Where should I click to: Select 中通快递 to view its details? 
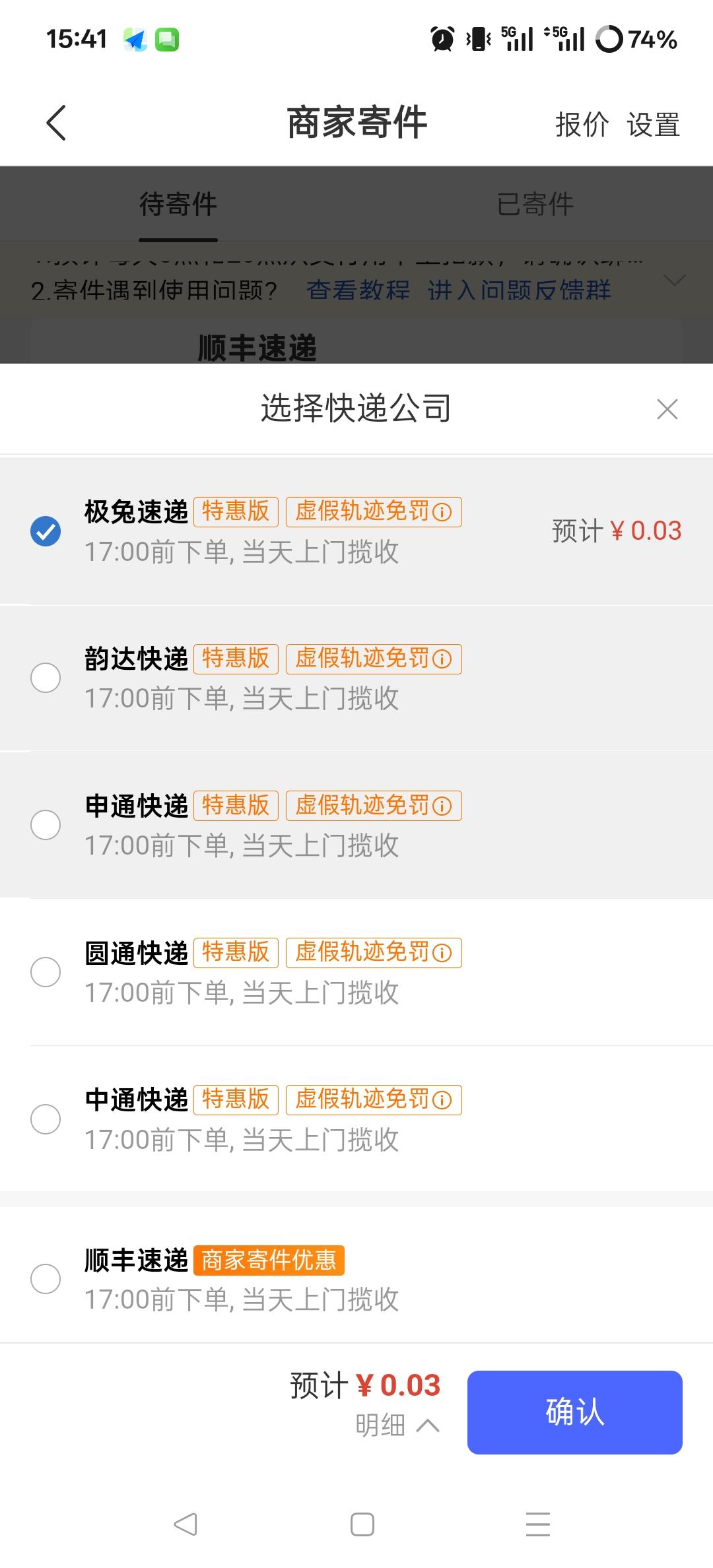coord(45,1118)
